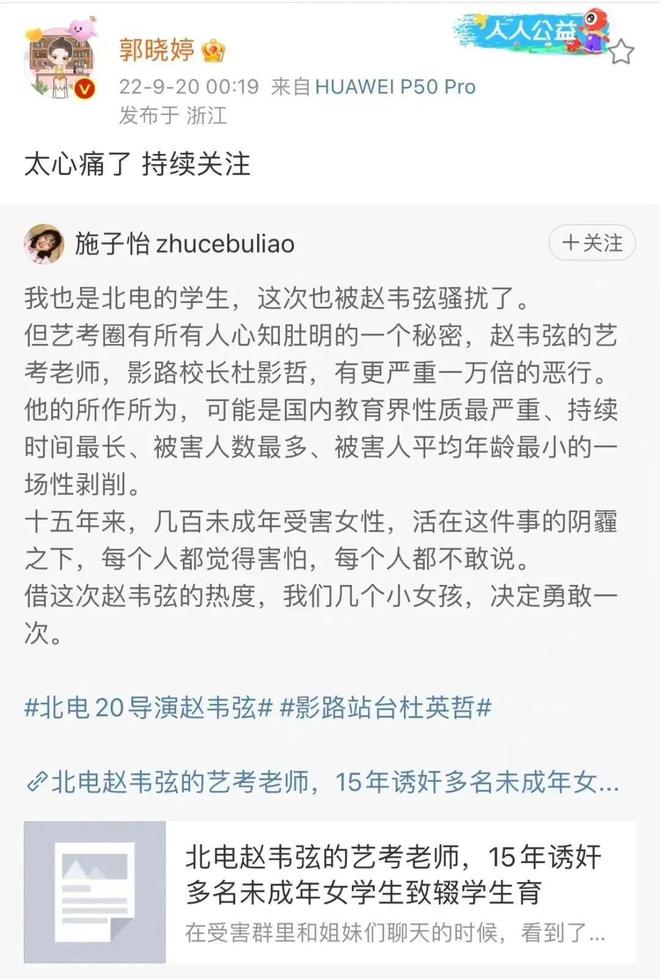Tap the star favorite icon
660x979 pixels.
[621, 52]
